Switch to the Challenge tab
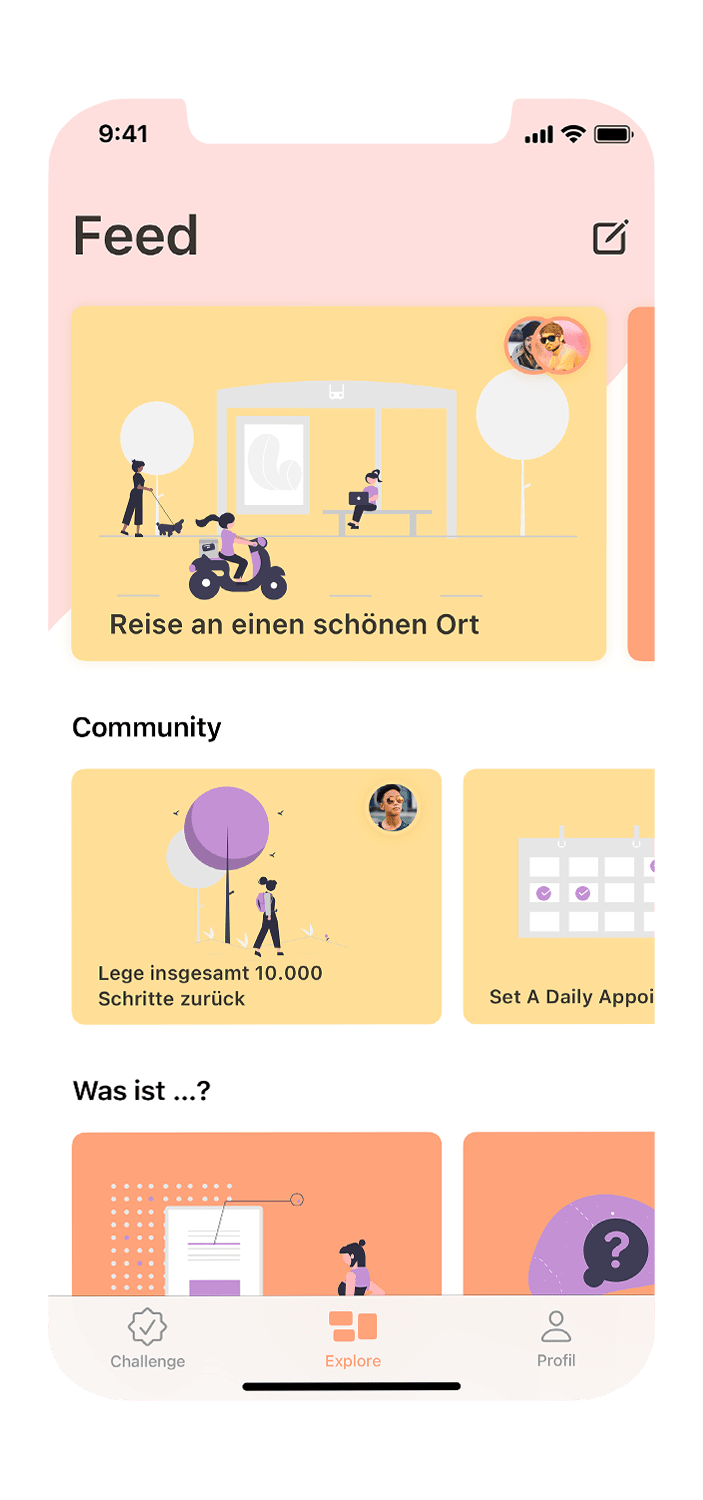 coord(148,1340)
